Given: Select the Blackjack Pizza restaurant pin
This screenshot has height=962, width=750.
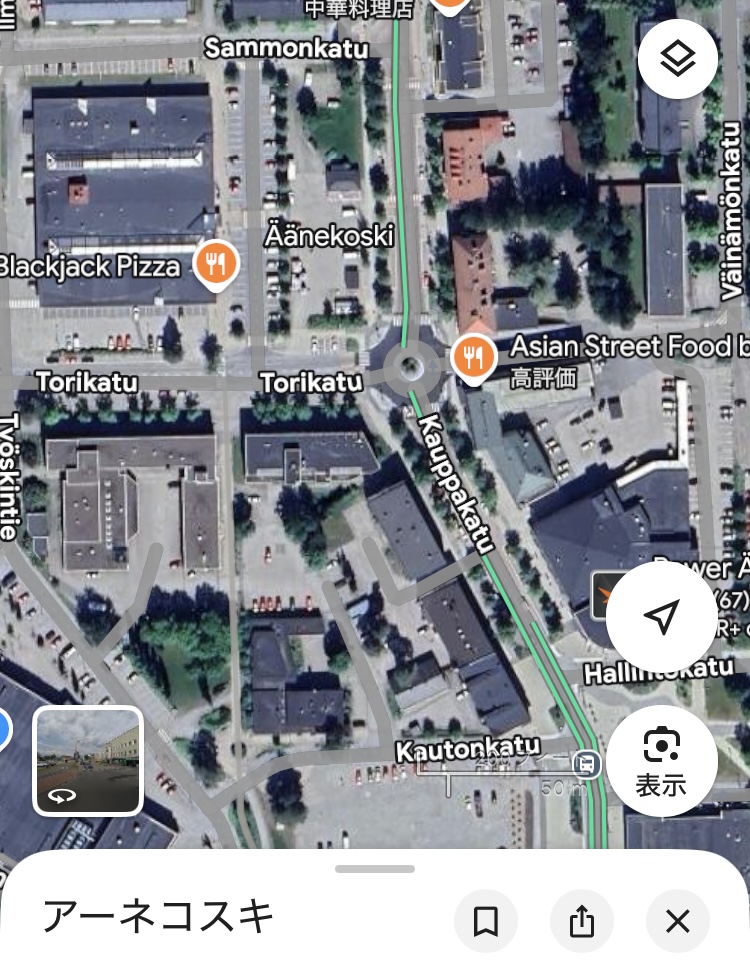Looking at the screenshot, I should point(215,264).
